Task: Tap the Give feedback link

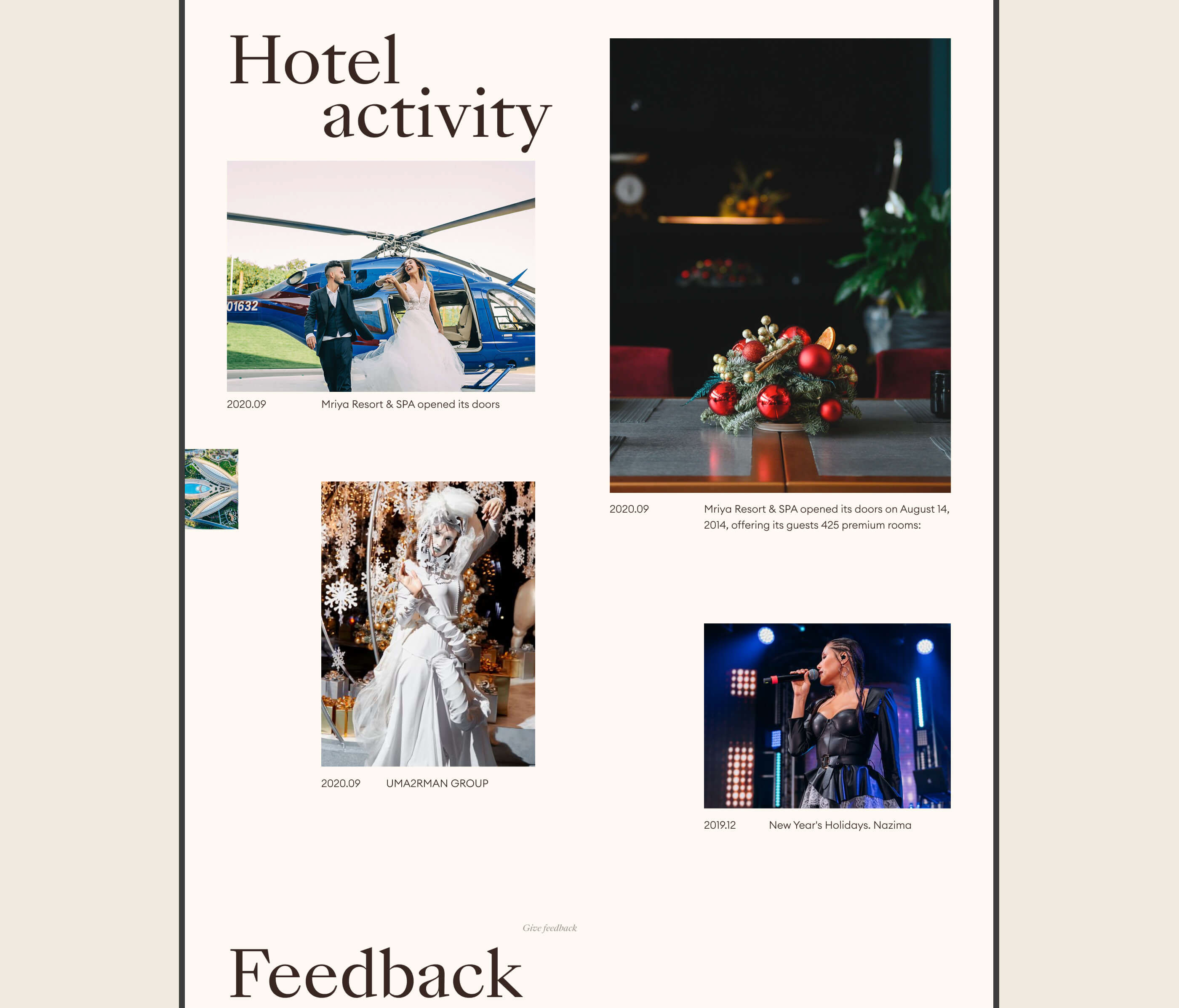Action: click(549, 928)
